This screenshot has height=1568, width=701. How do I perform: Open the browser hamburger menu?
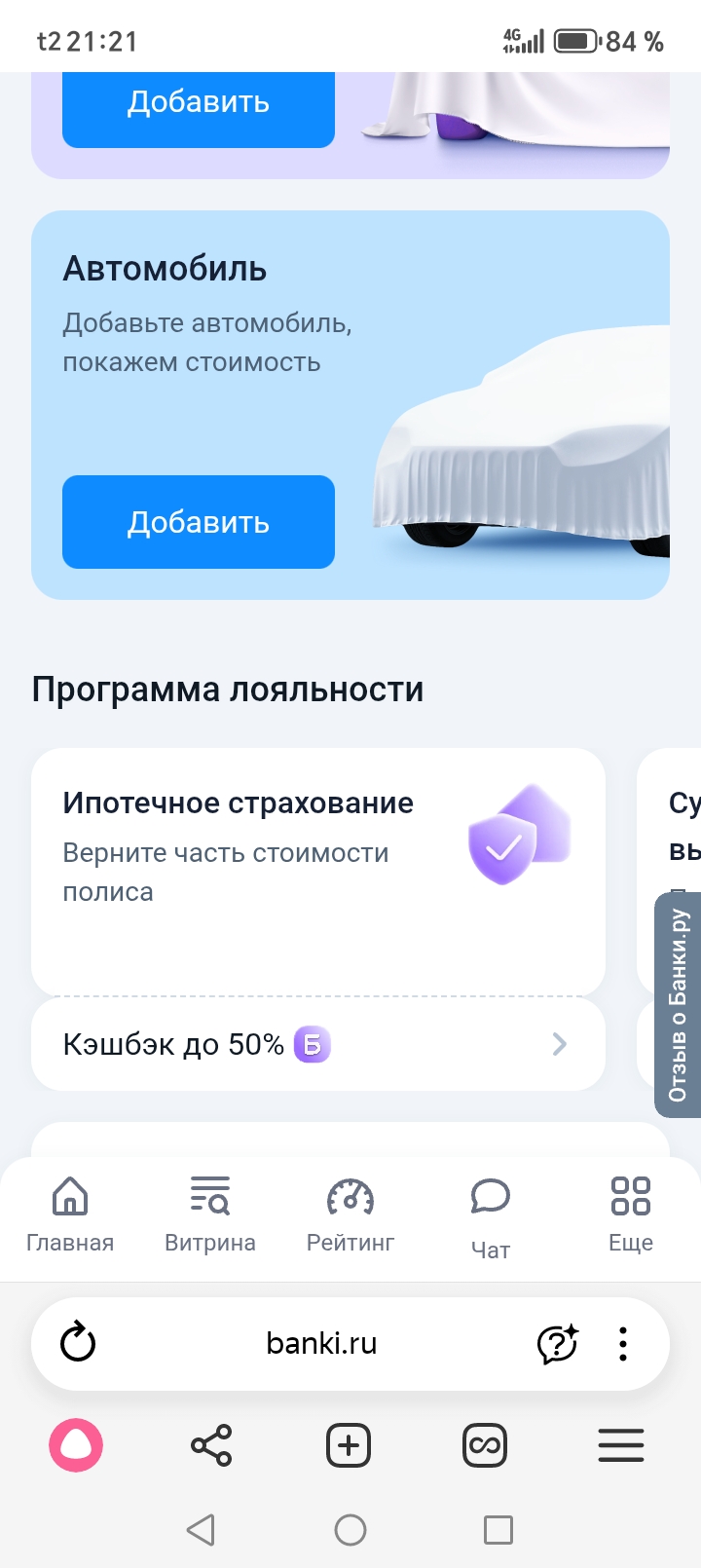point(621,1445)
